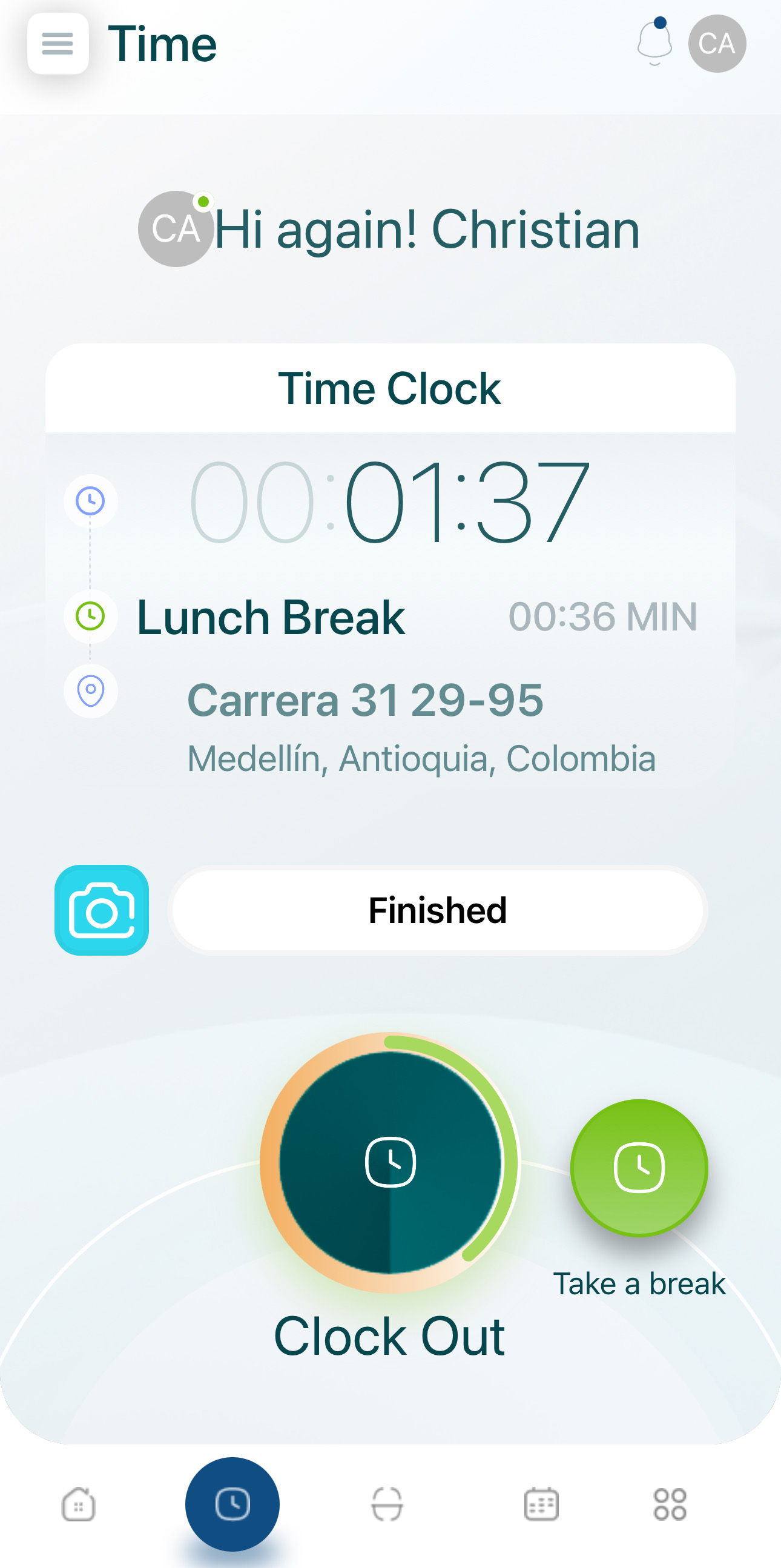This screenshot has height=1568, width=781.
Task: Select the time clock tab in bottom bar
Action: tap(232, 1504)
